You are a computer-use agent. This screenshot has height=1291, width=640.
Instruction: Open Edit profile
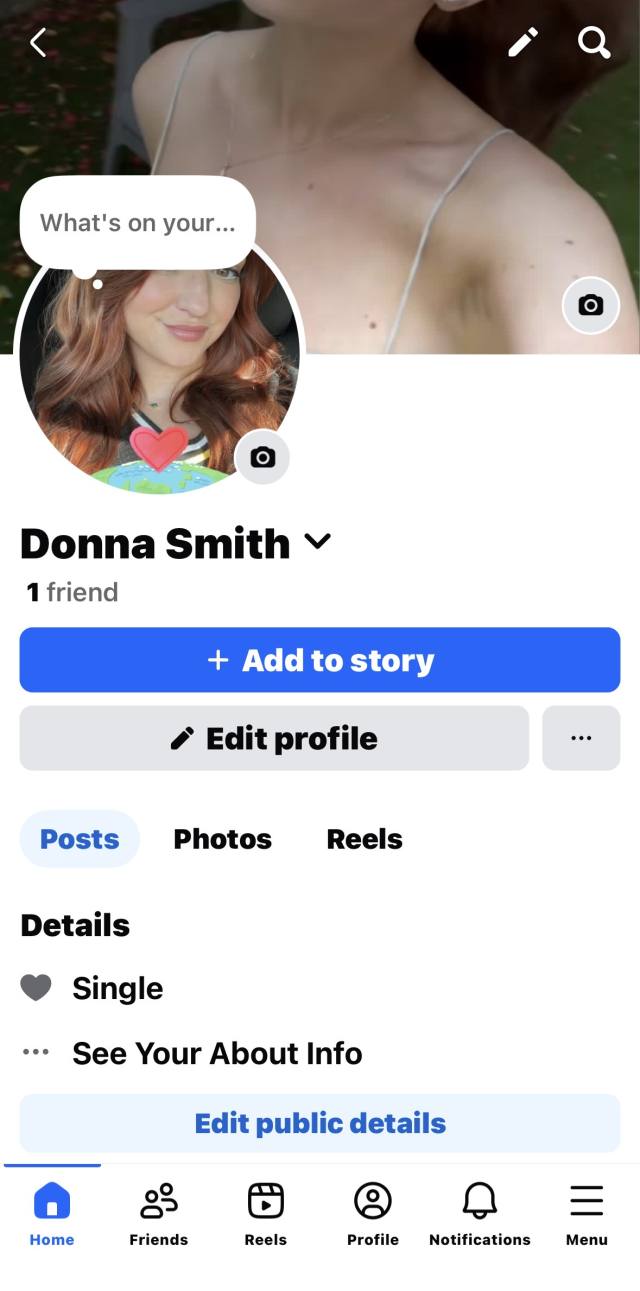coord(274,738)
